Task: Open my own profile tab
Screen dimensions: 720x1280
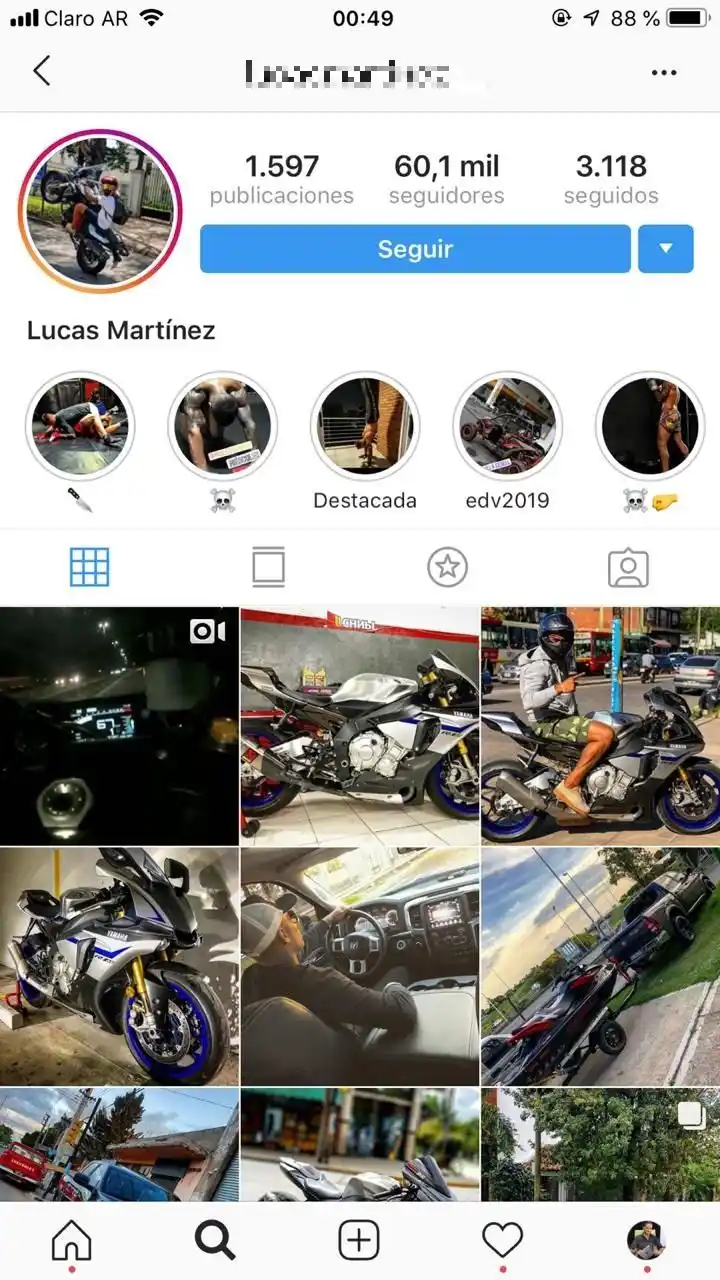Action: (646, 1241)
